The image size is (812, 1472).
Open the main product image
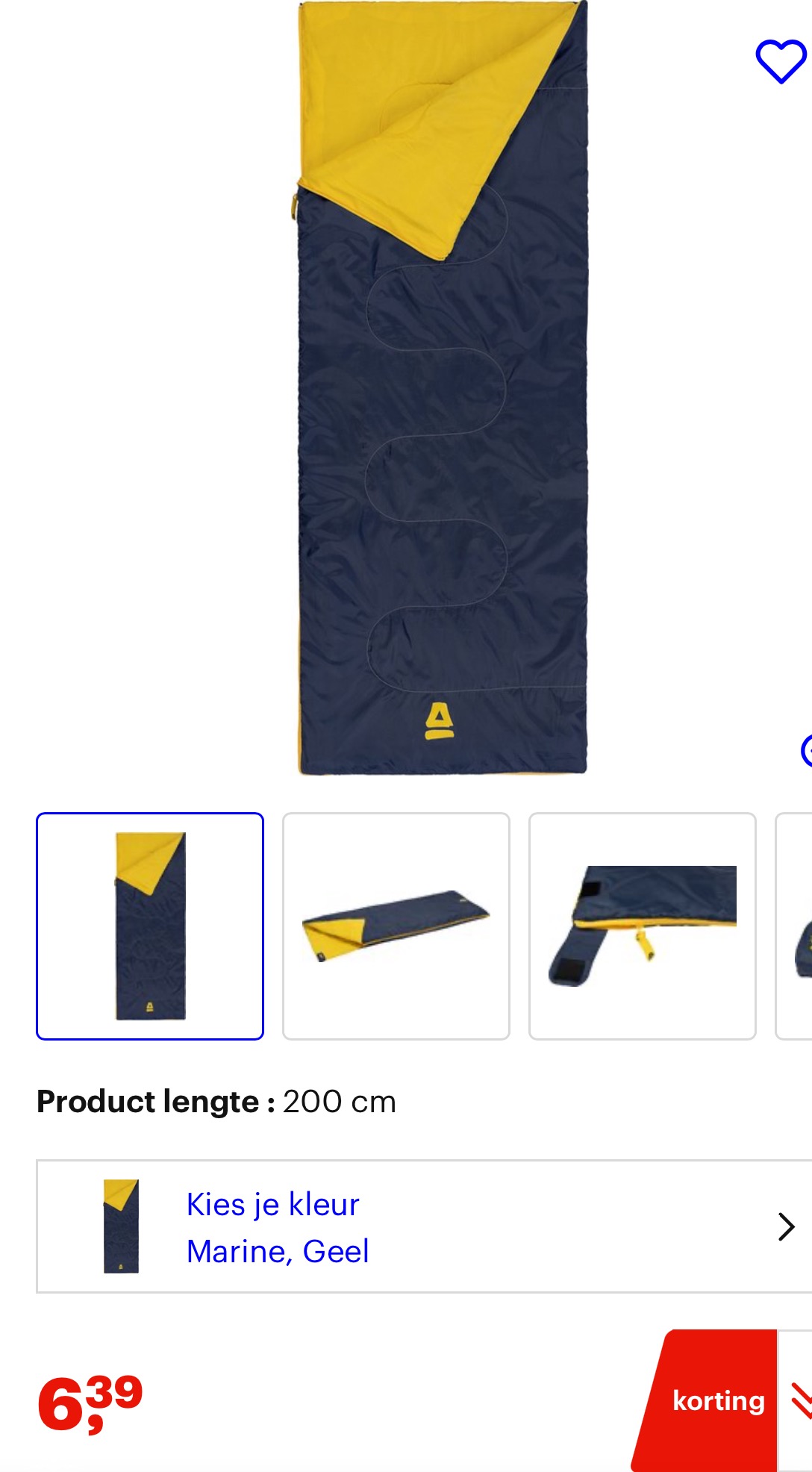point(443,388)
